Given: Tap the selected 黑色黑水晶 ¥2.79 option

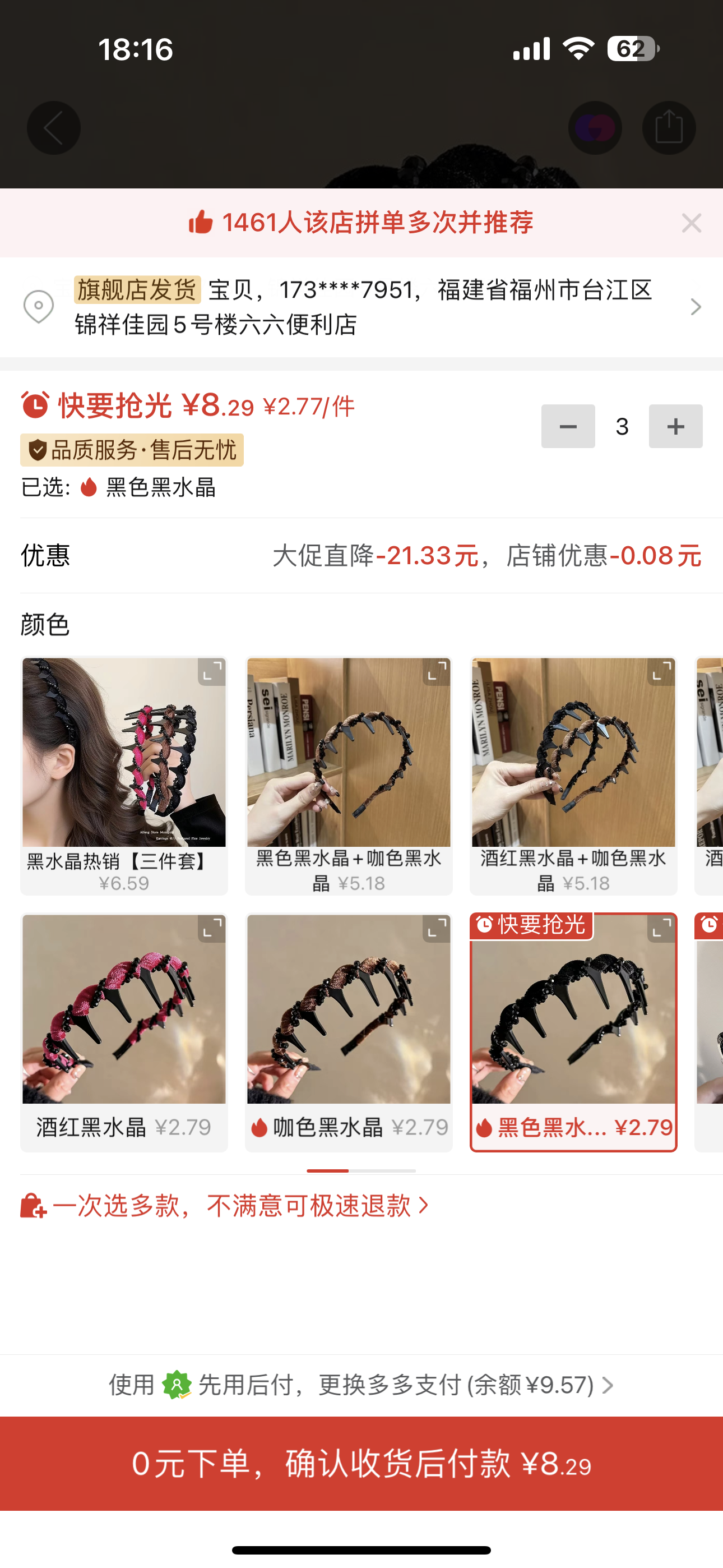Looking at the screenshot, I should (573, 1032).
